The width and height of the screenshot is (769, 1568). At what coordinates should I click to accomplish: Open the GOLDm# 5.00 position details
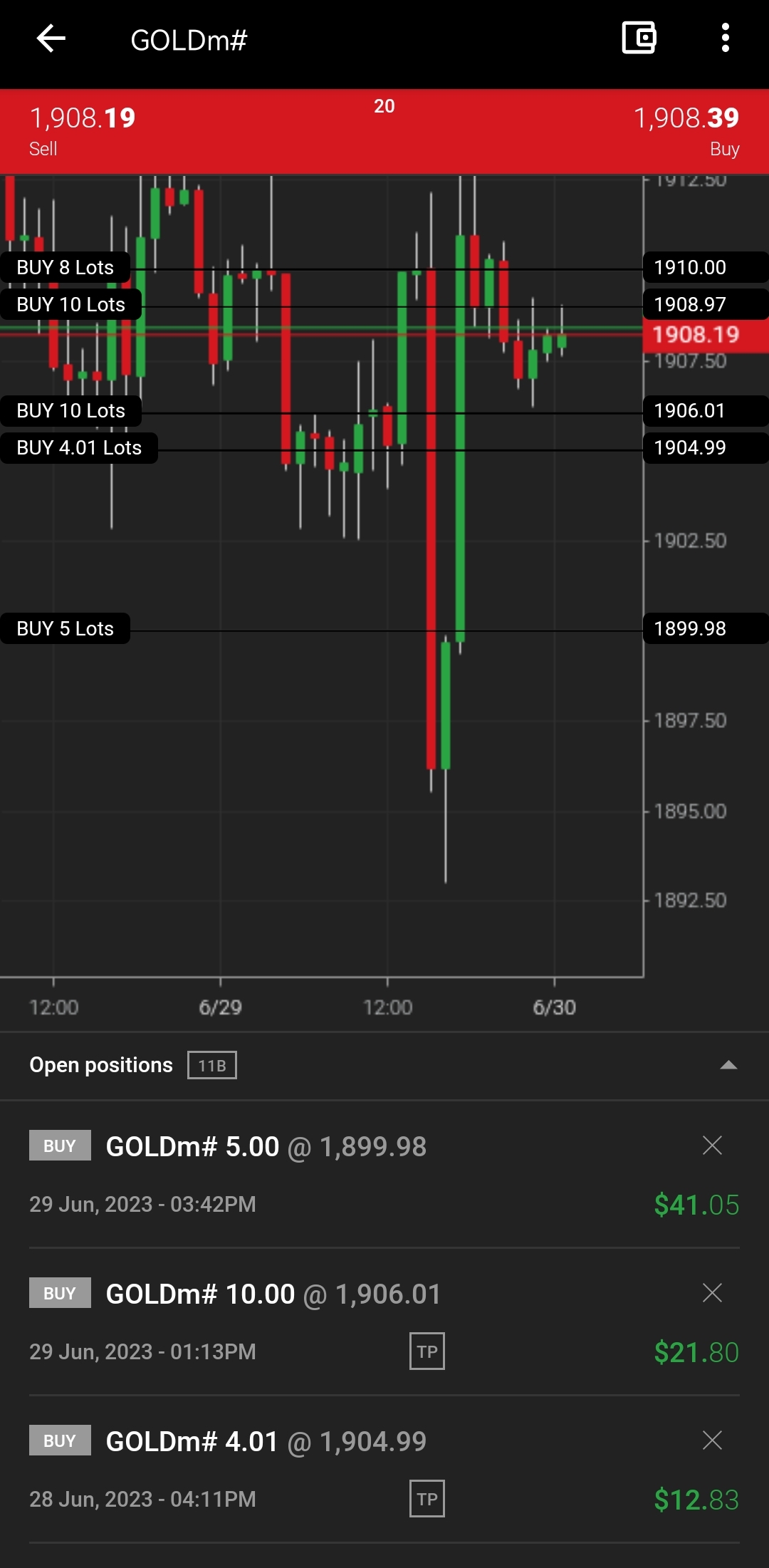[x=384, y=1174]
